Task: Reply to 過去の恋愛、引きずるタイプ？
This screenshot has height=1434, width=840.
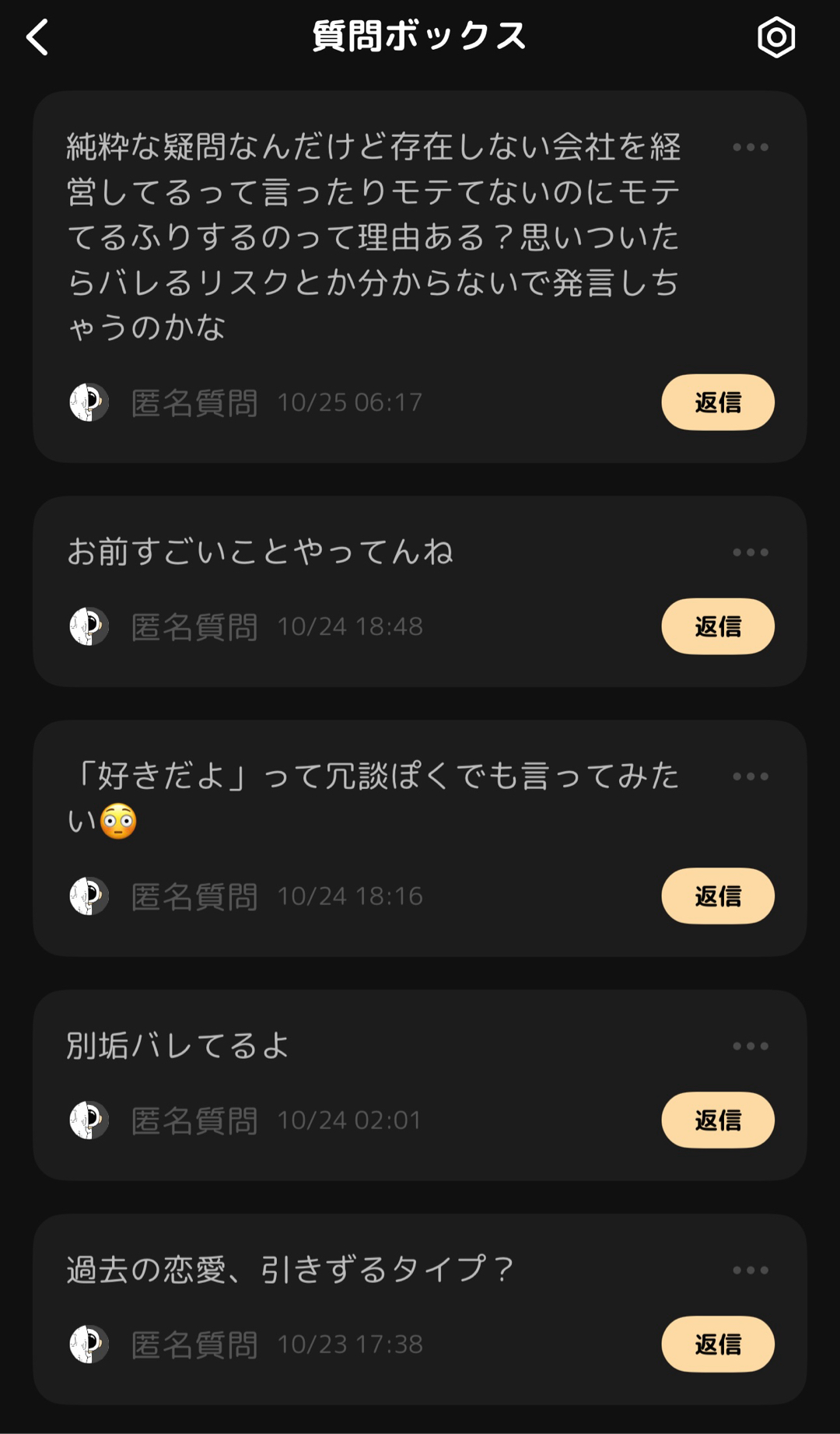Action: click(717, 1344)
